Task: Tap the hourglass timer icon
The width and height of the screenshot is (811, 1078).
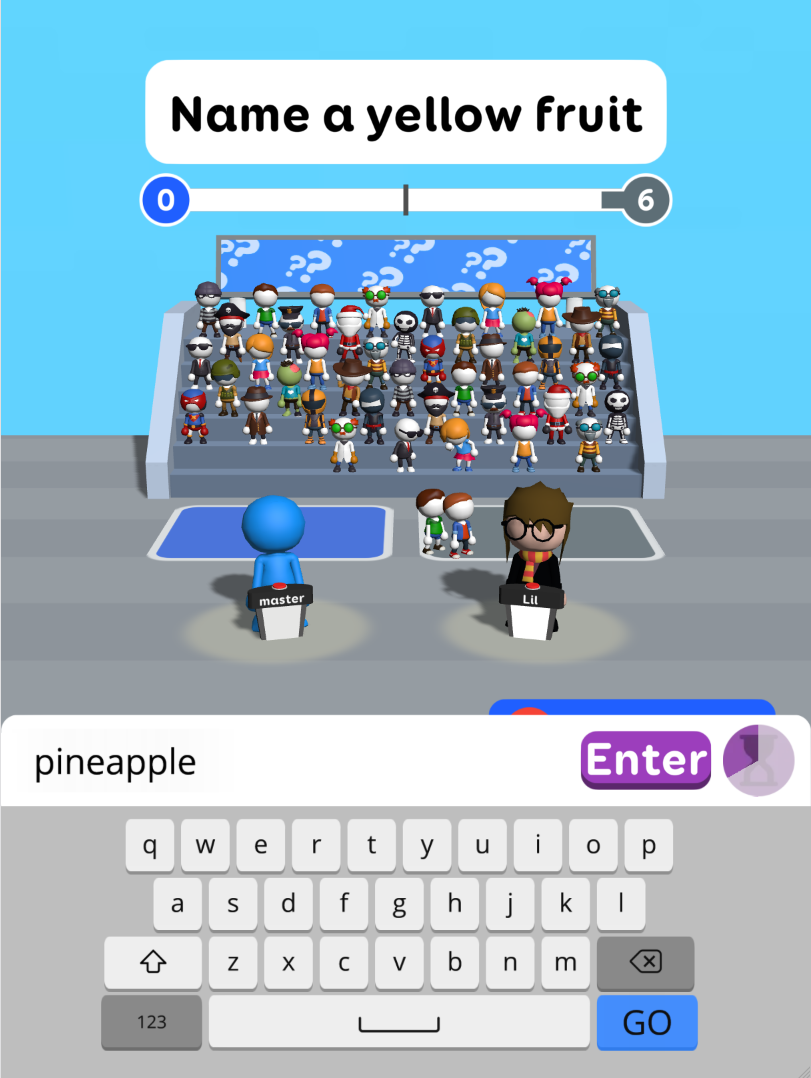Action: 757,760
